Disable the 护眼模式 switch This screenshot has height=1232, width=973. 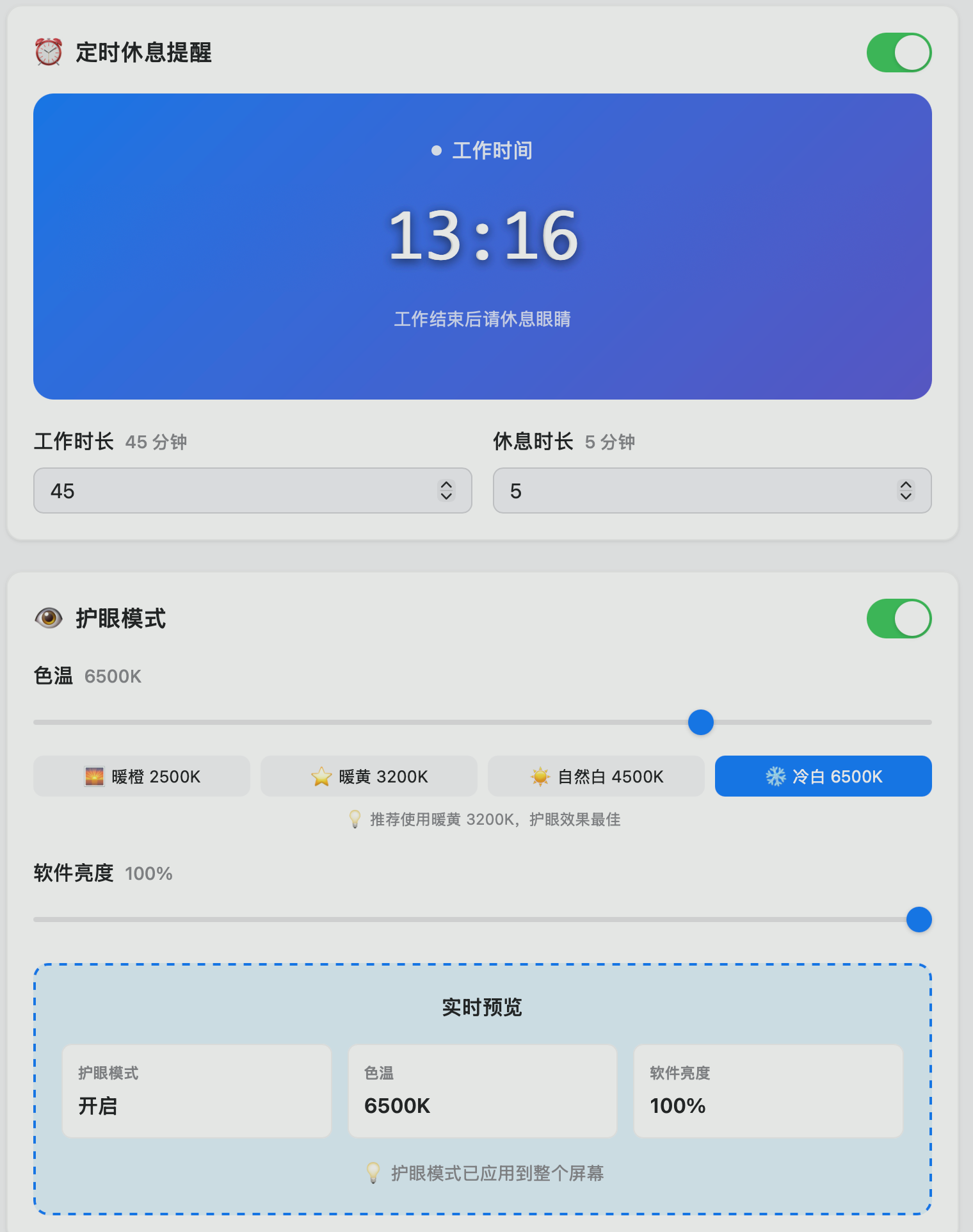[898, 619]
